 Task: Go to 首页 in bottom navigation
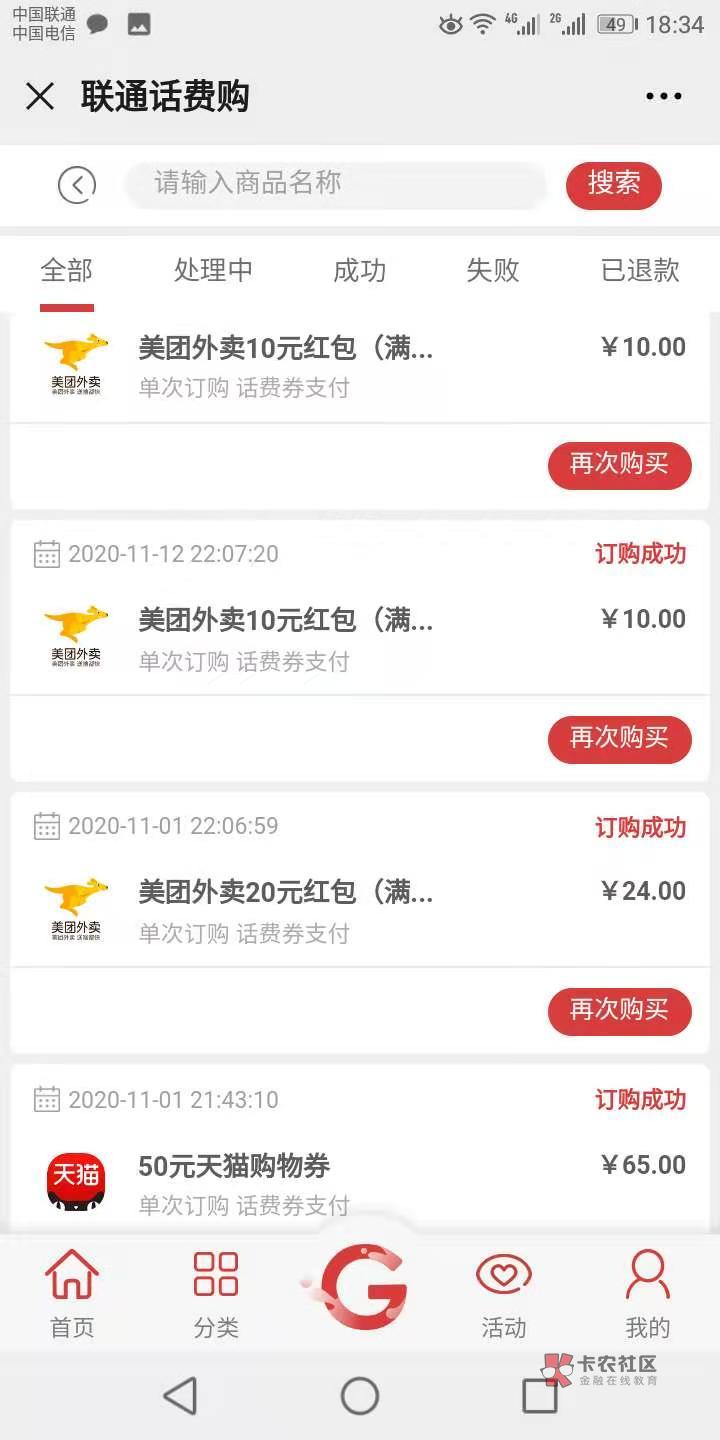72,1294
